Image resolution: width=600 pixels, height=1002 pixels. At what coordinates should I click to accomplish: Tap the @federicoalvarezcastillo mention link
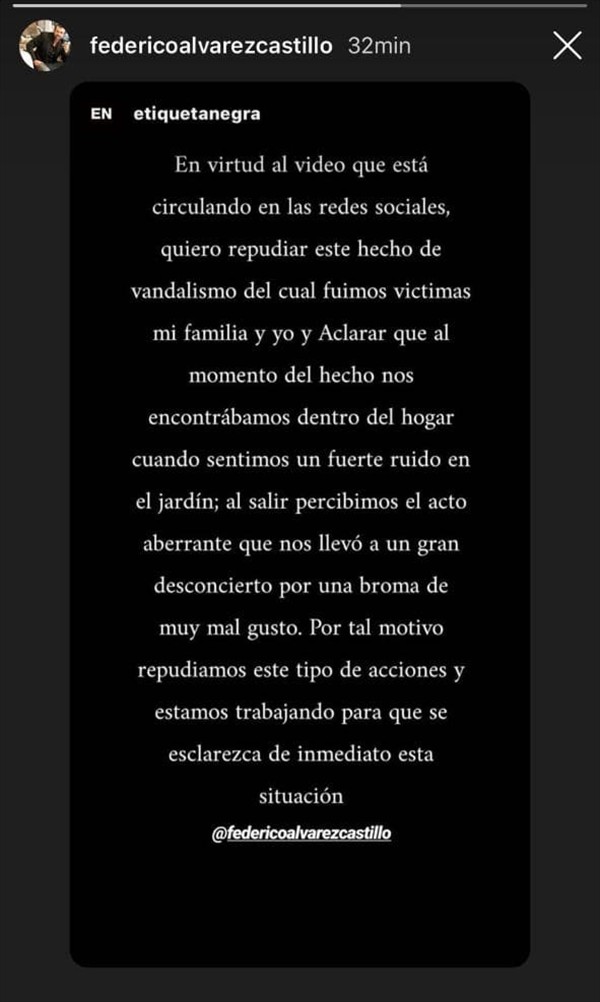click(301, 832)
